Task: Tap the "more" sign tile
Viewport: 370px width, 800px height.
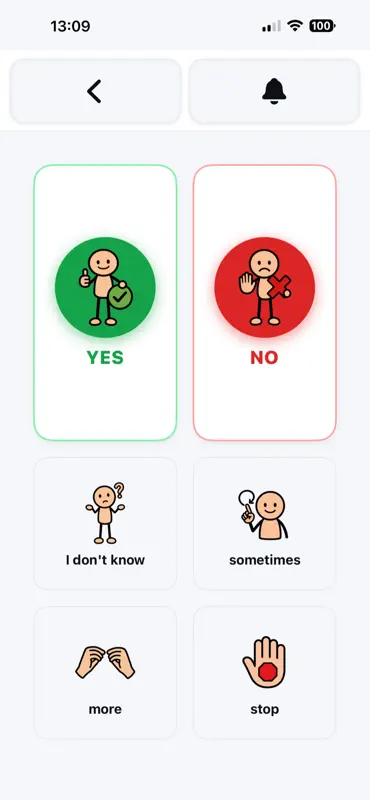Action: click(x=105, y=672)
